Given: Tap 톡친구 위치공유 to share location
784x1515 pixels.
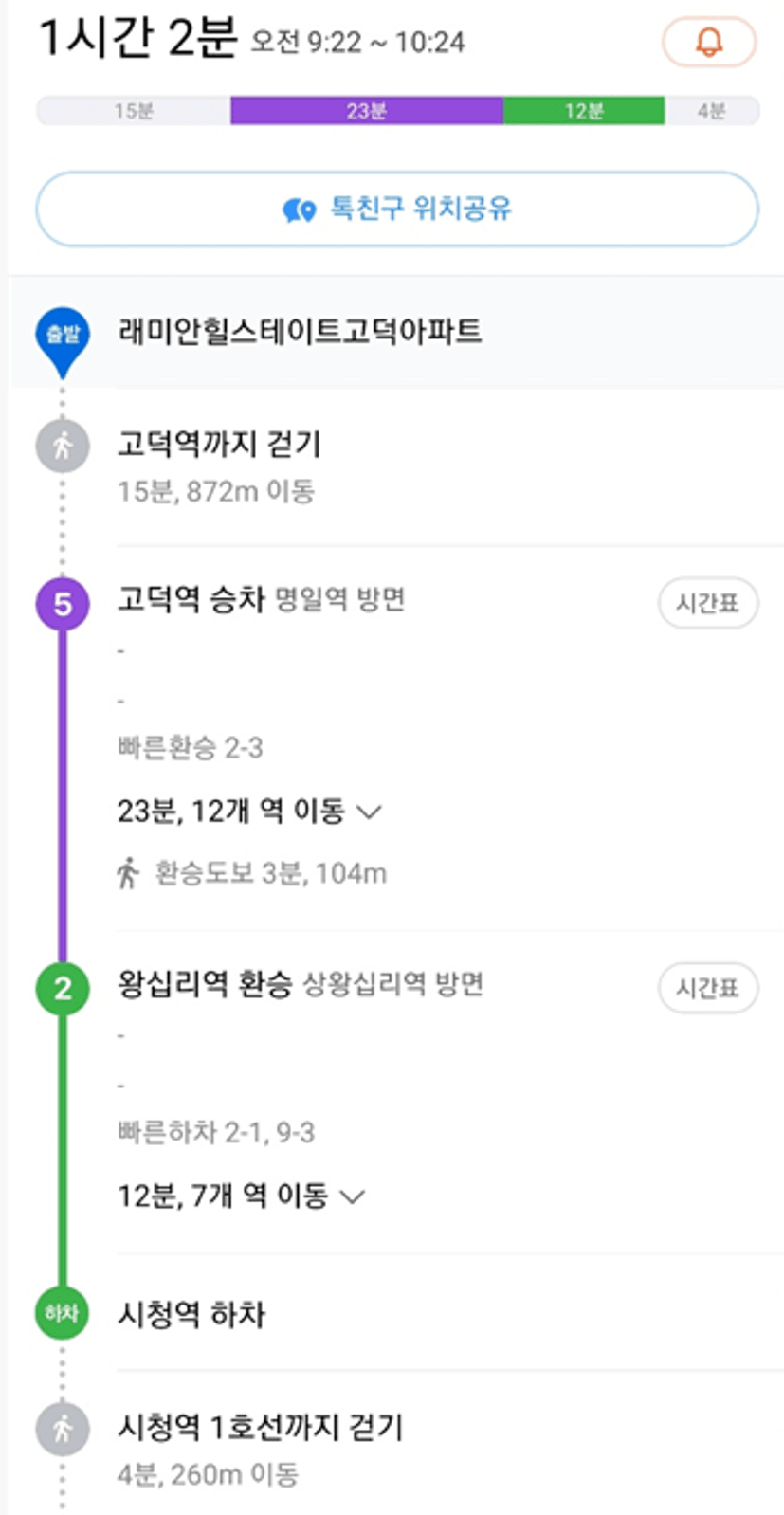Looking at the screenshot, I should pyautogui.click(x=397, y=209).
